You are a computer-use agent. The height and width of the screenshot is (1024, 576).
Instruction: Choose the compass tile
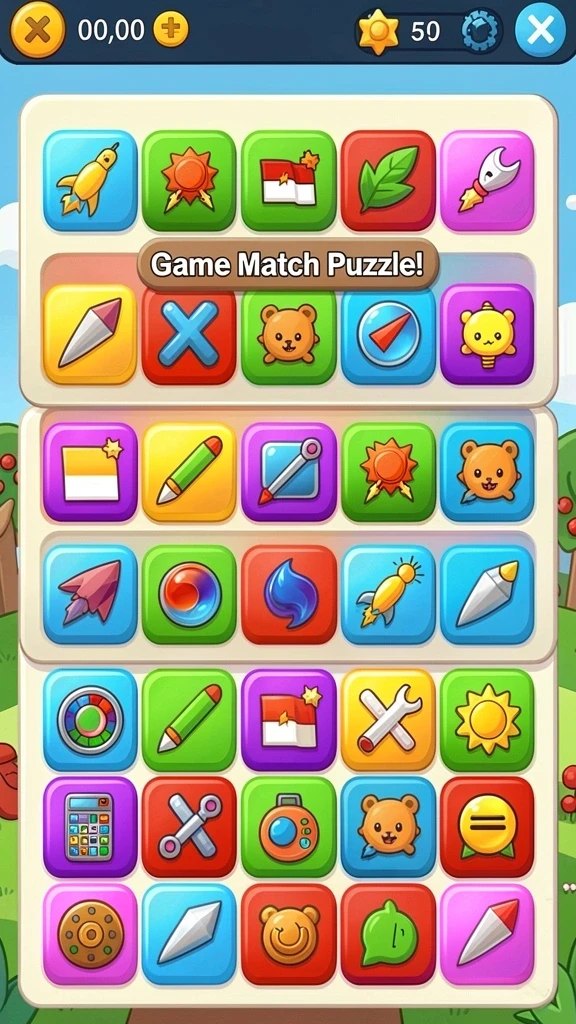click(388, 334)
